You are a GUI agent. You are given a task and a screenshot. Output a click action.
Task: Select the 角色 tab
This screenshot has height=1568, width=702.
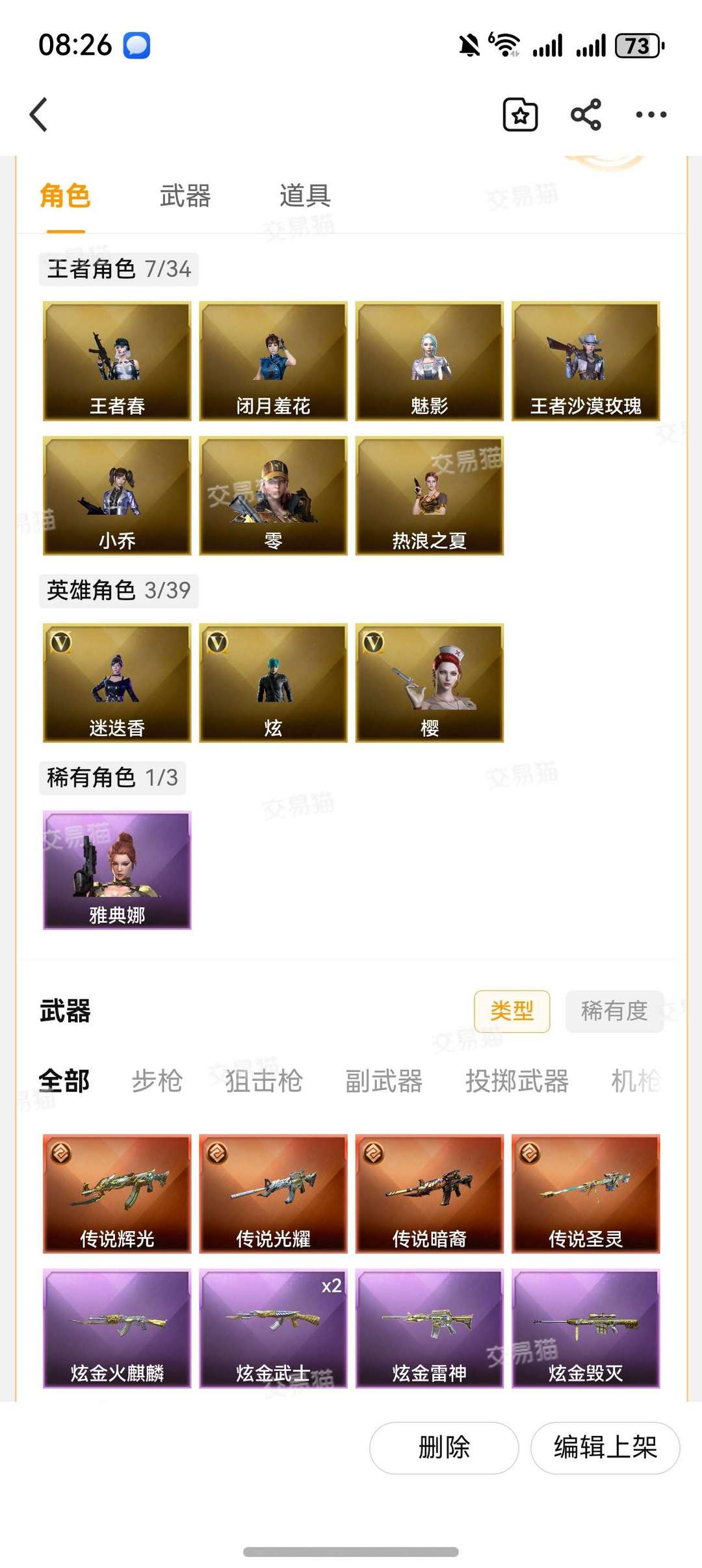click(65, 196)
